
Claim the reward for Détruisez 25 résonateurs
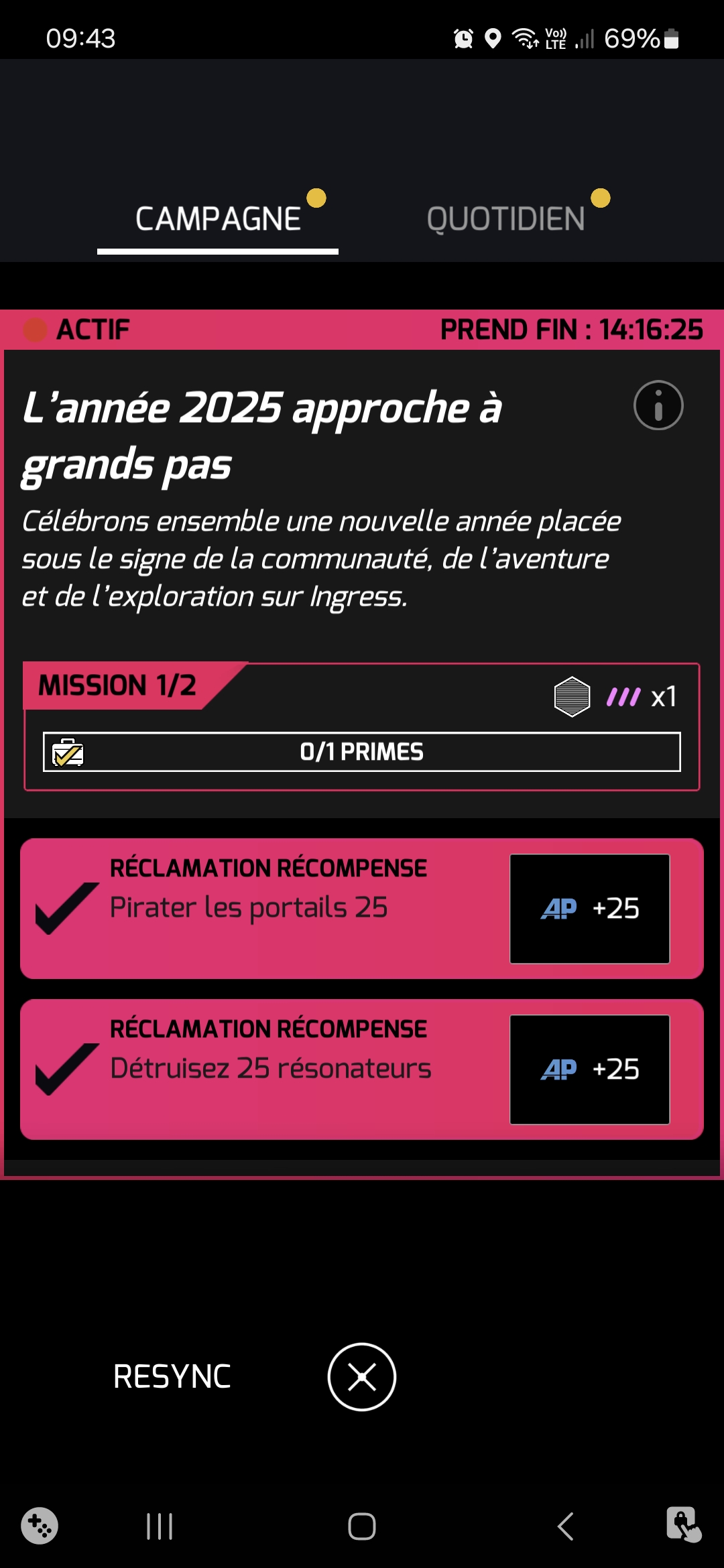coord(362,1069)
